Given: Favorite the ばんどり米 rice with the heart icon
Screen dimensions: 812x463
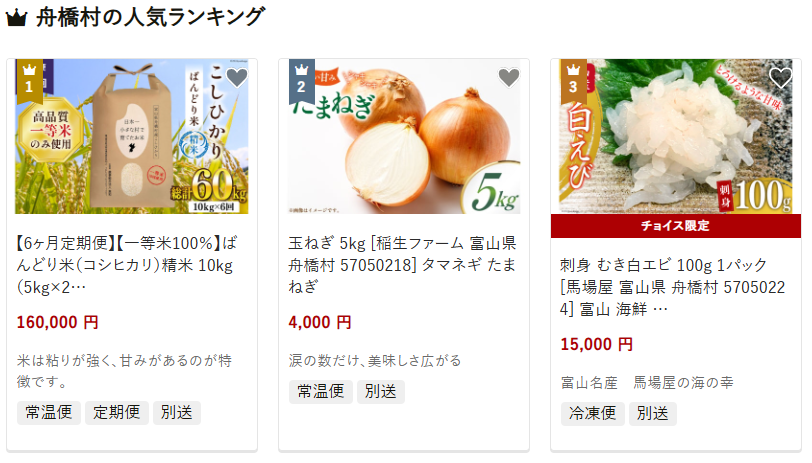Looking at the screenshot, I should (237, 78).
